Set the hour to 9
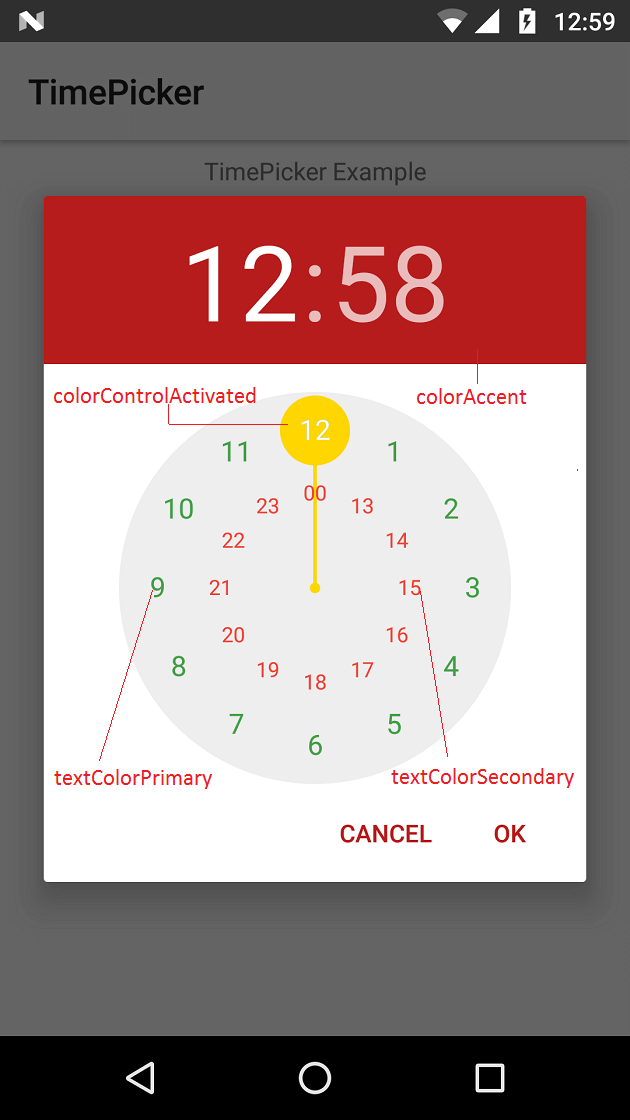The image size is (630, 1120). pos(157,587)
